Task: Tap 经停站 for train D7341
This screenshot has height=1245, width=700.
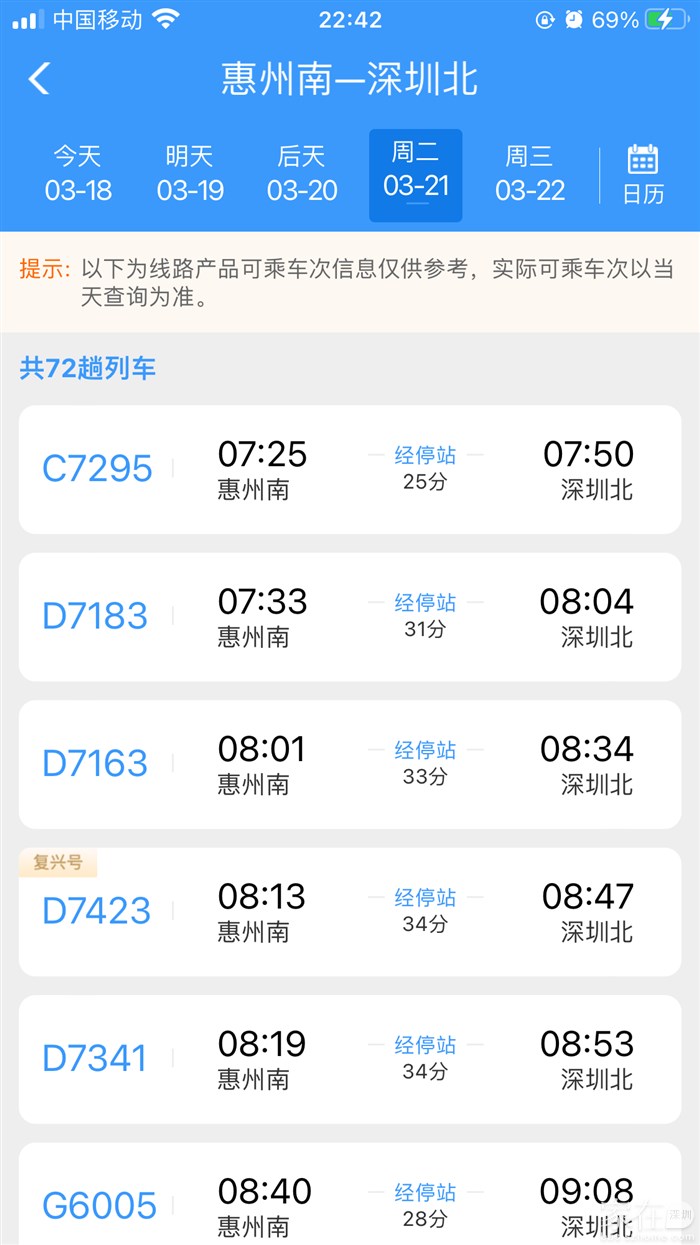Action: coord(425,1045)
